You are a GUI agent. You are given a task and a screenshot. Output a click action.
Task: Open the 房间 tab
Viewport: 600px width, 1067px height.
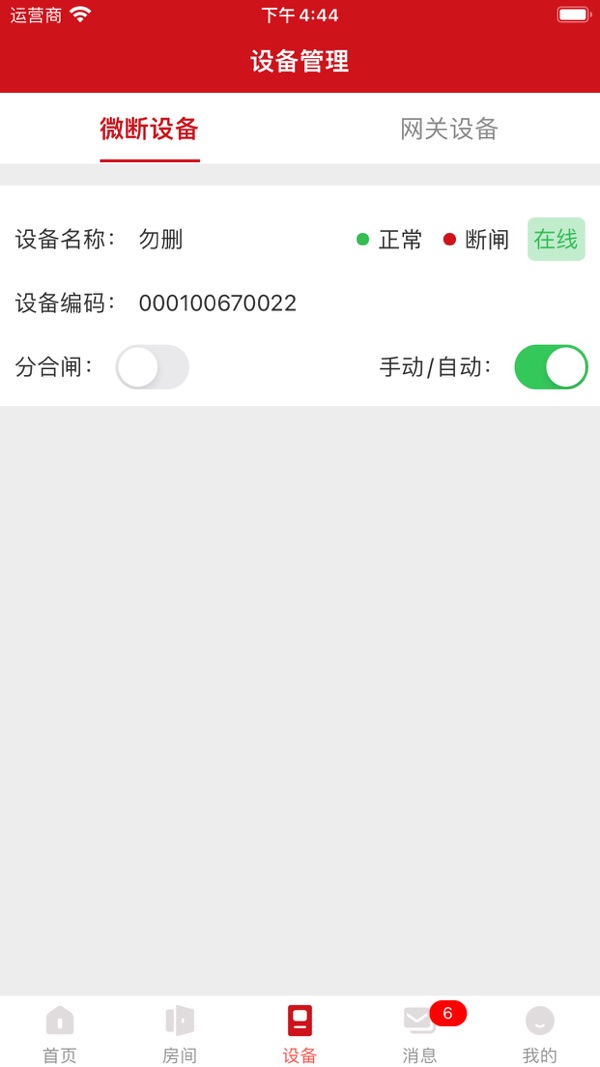click(180, 1033)
